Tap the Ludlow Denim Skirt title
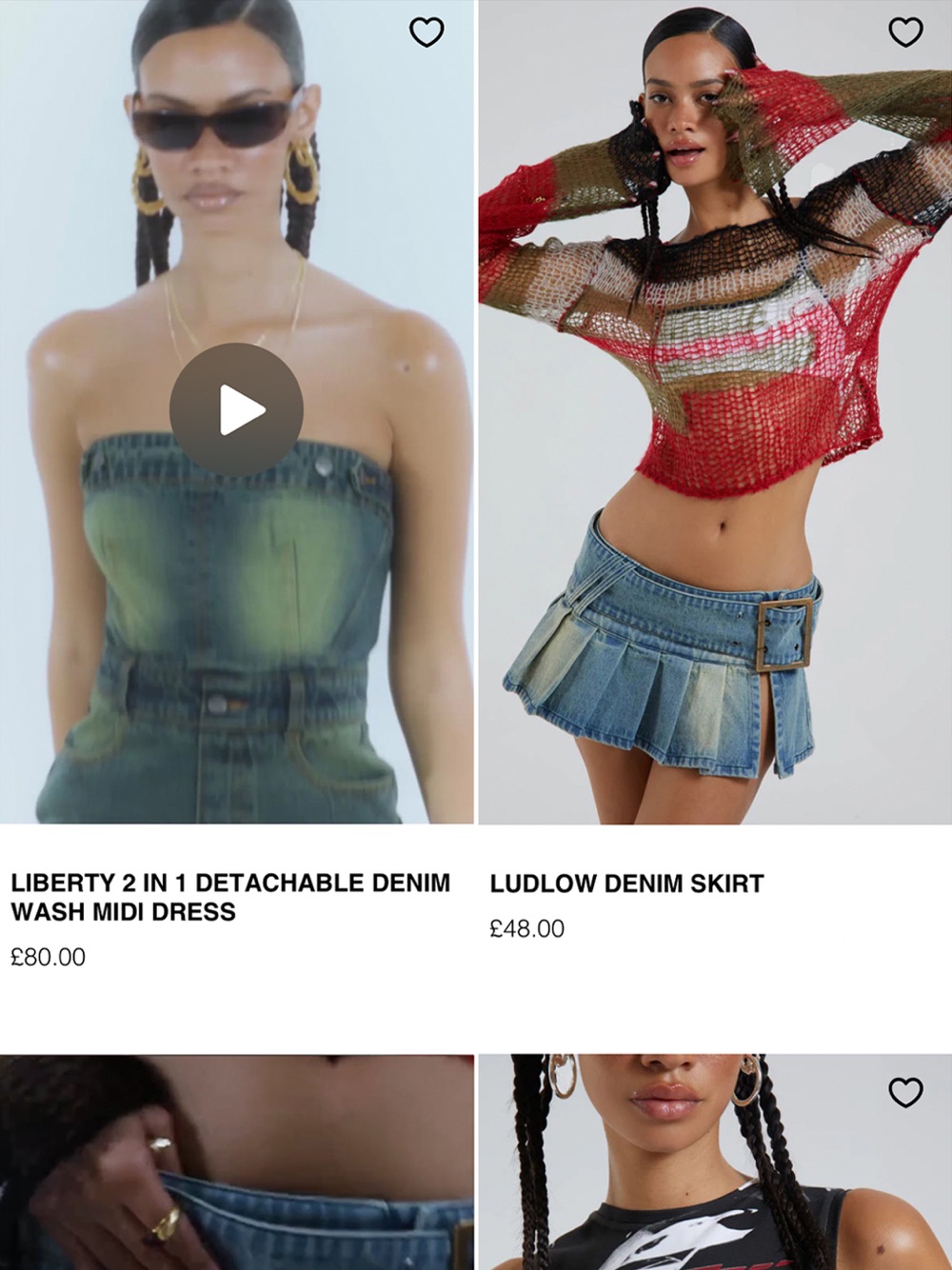952x1270 pixels. pyautogui.click(x=626, y=883)
